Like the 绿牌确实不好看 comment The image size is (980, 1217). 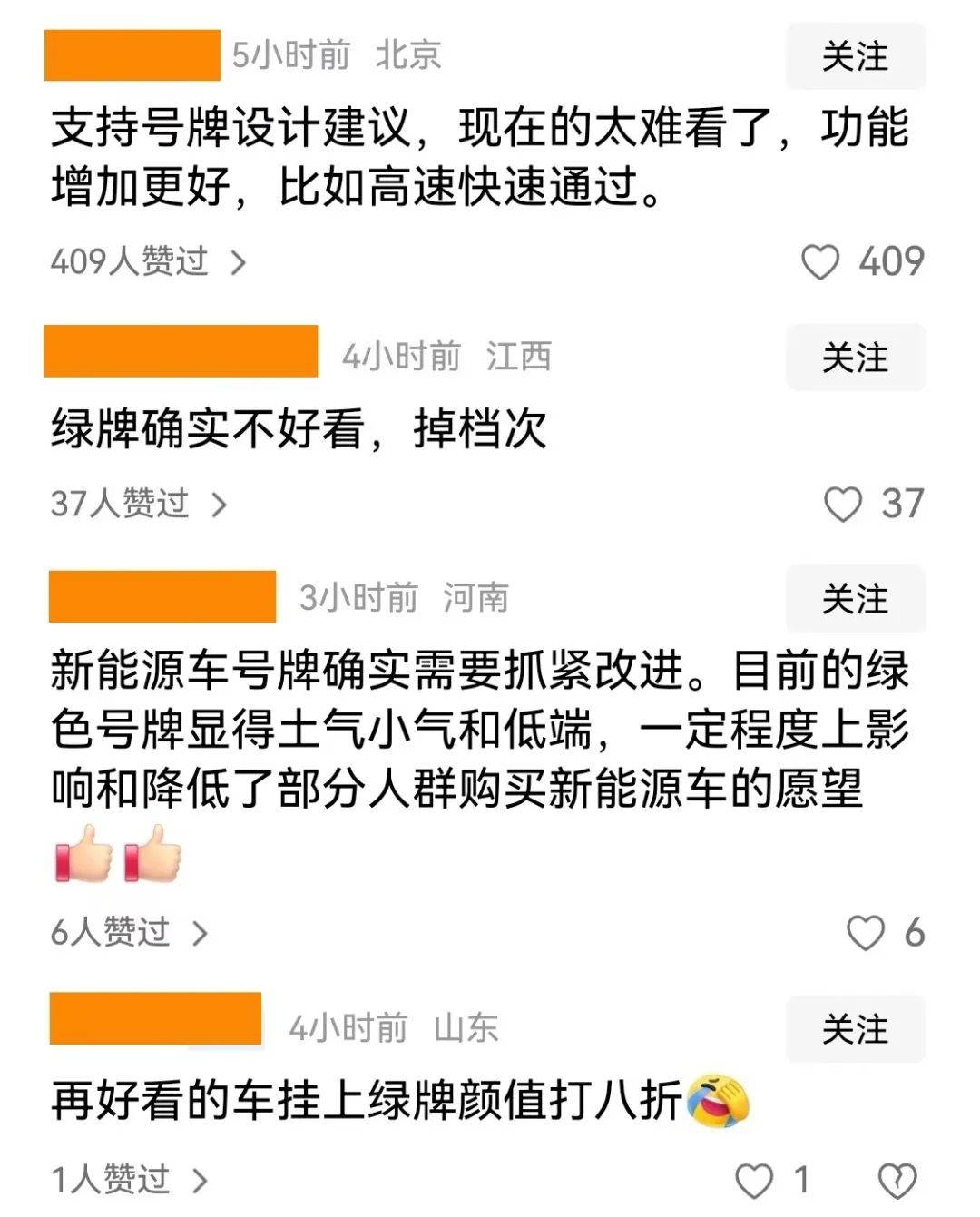(842, 504)
